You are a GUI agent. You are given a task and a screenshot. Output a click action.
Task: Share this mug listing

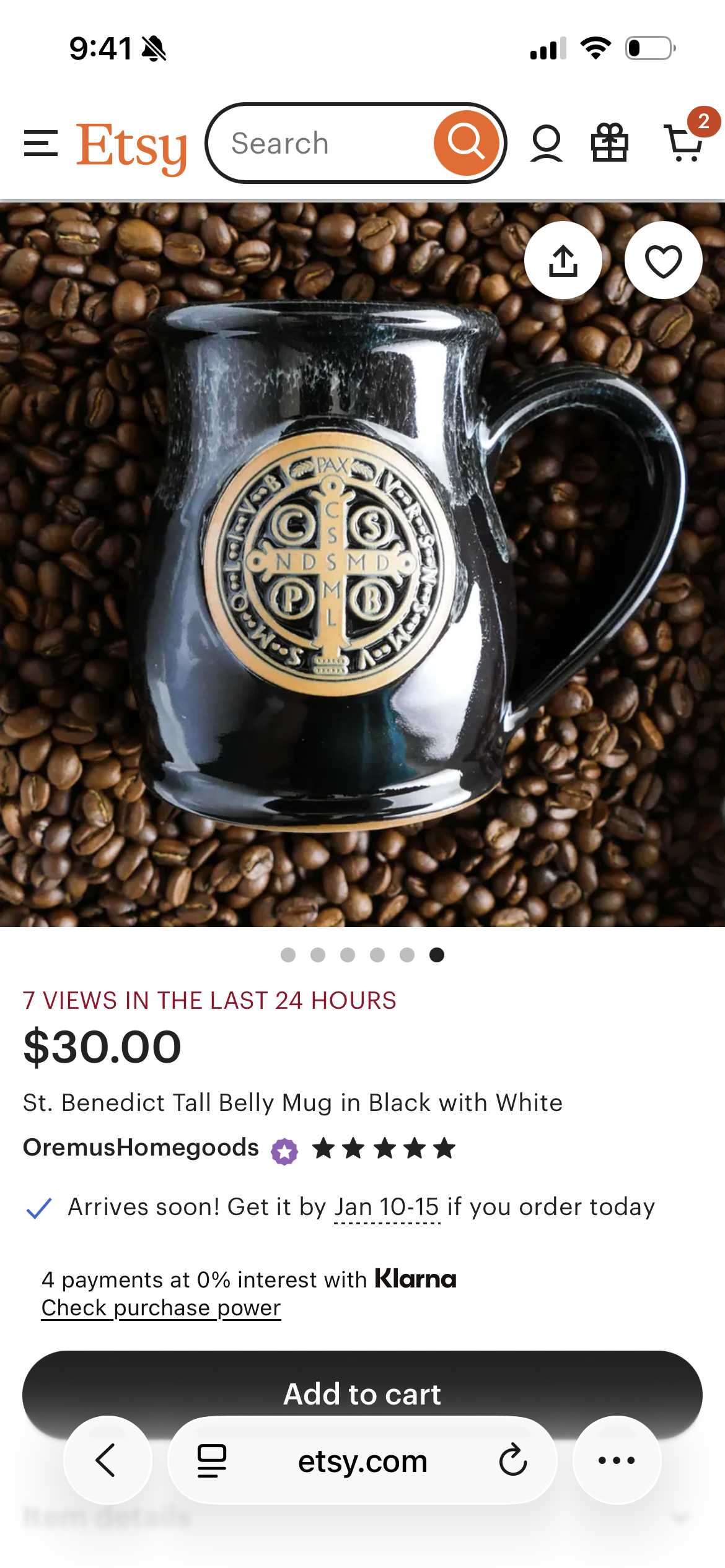coord(563,261)
